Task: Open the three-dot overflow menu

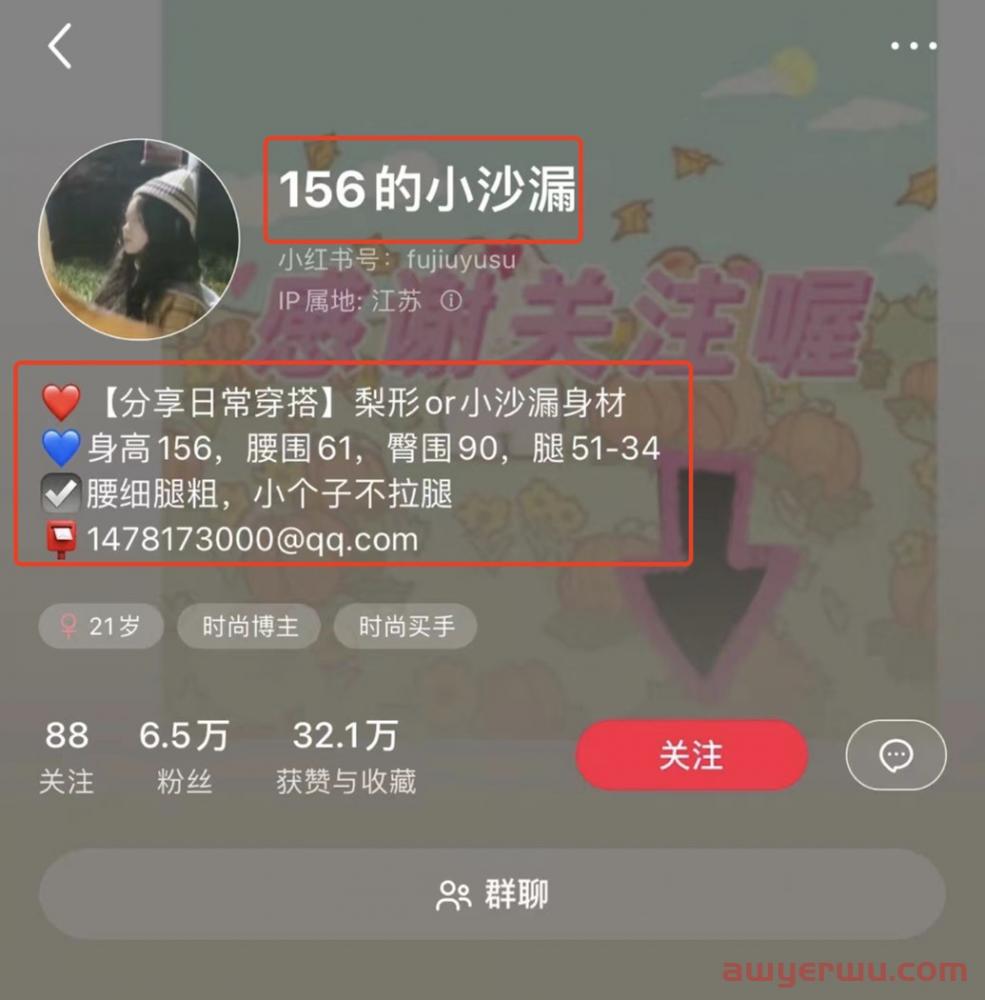Action: tap(913, 46)
